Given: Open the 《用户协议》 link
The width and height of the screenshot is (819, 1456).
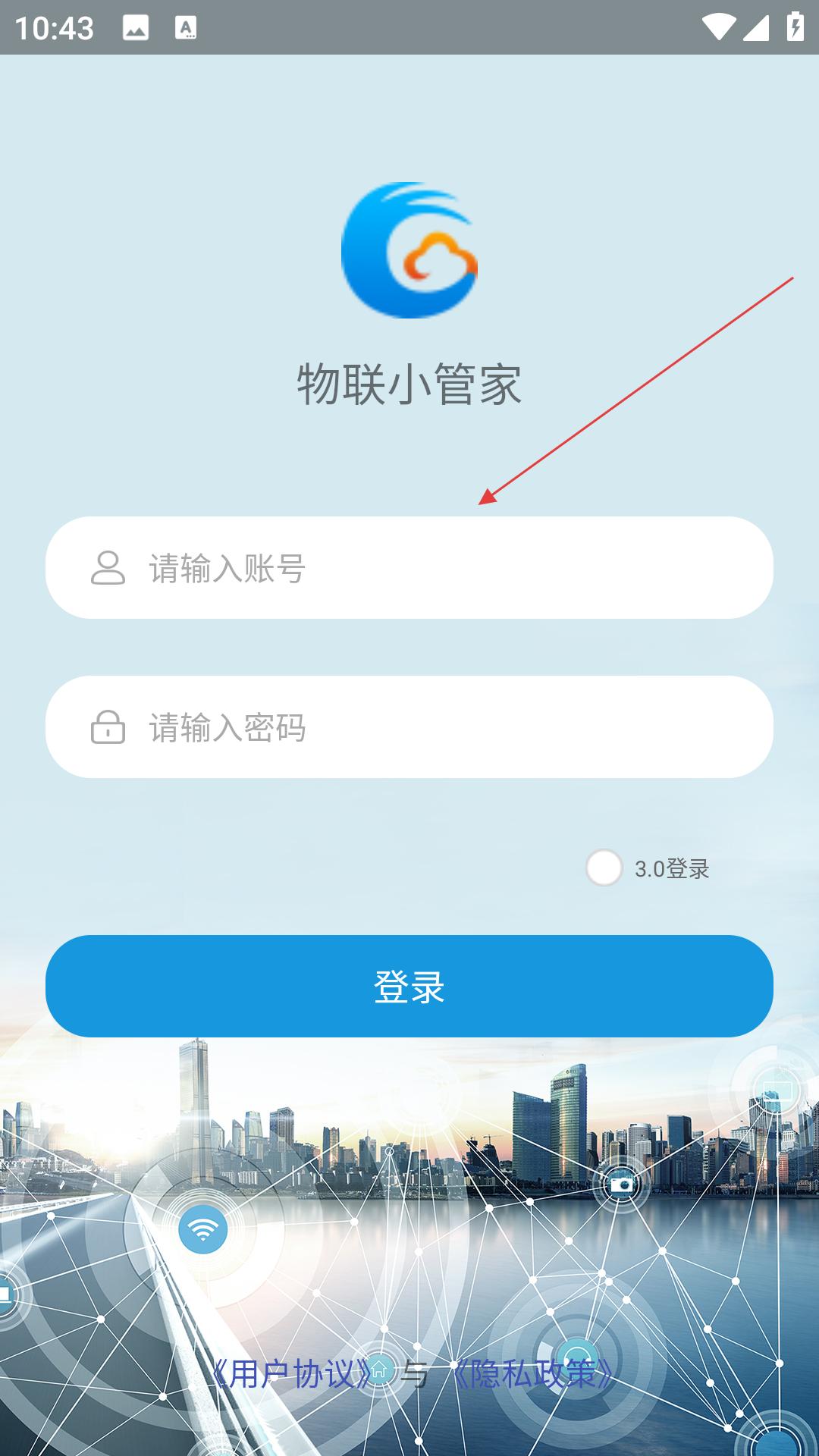Looking at the screenshot, I should [290, 1373].
